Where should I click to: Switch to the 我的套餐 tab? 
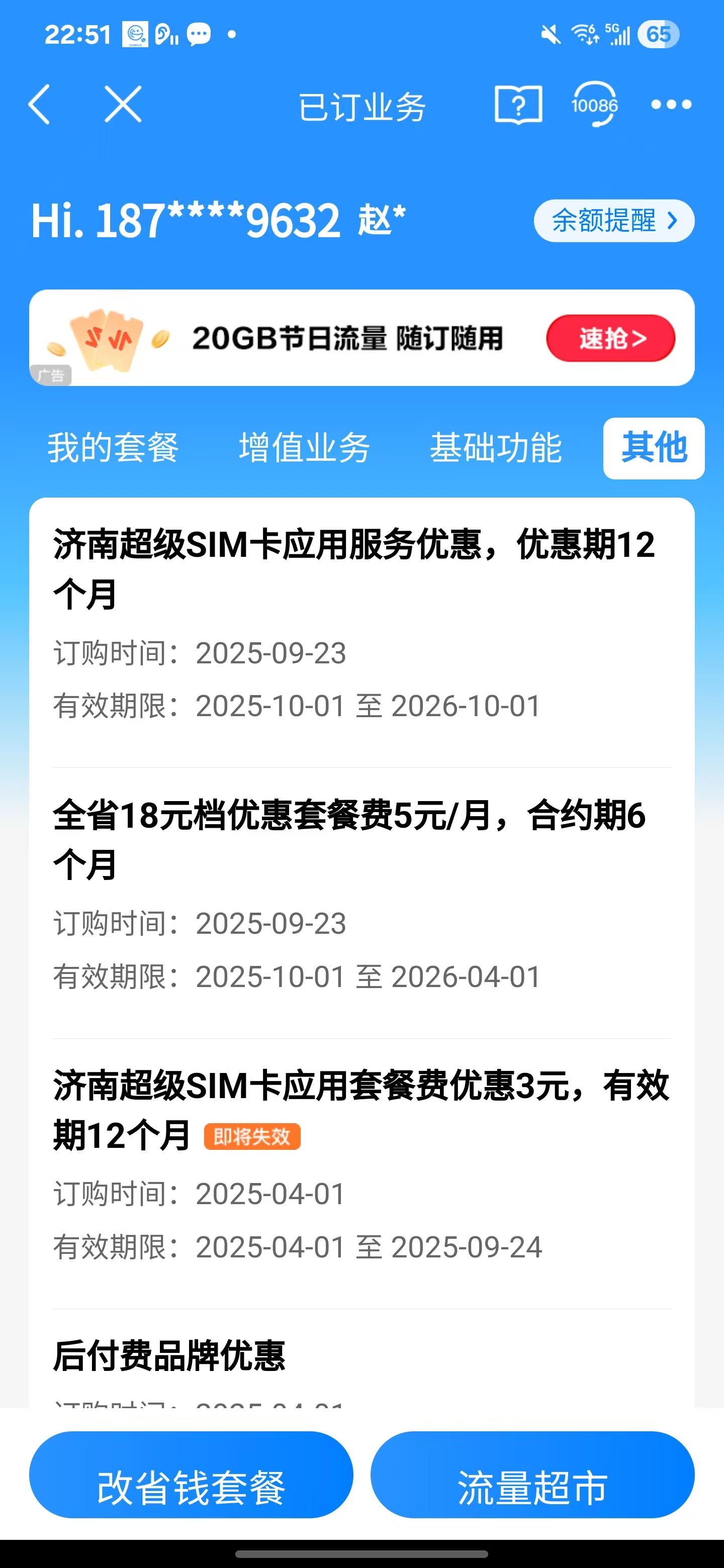tap(113, 448)
